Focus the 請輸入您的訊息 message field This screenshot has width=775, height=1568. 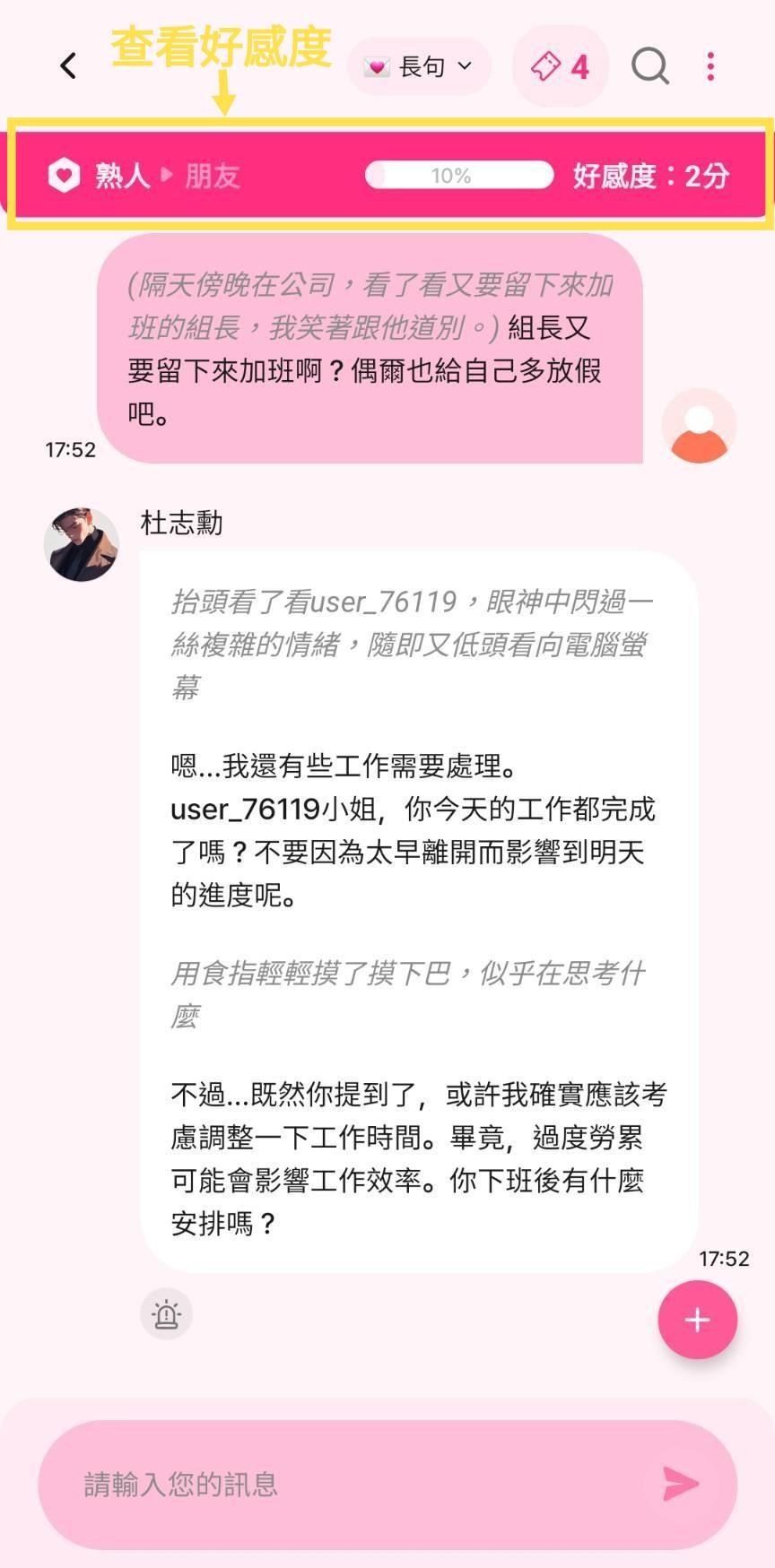(x=359, y=1484)
